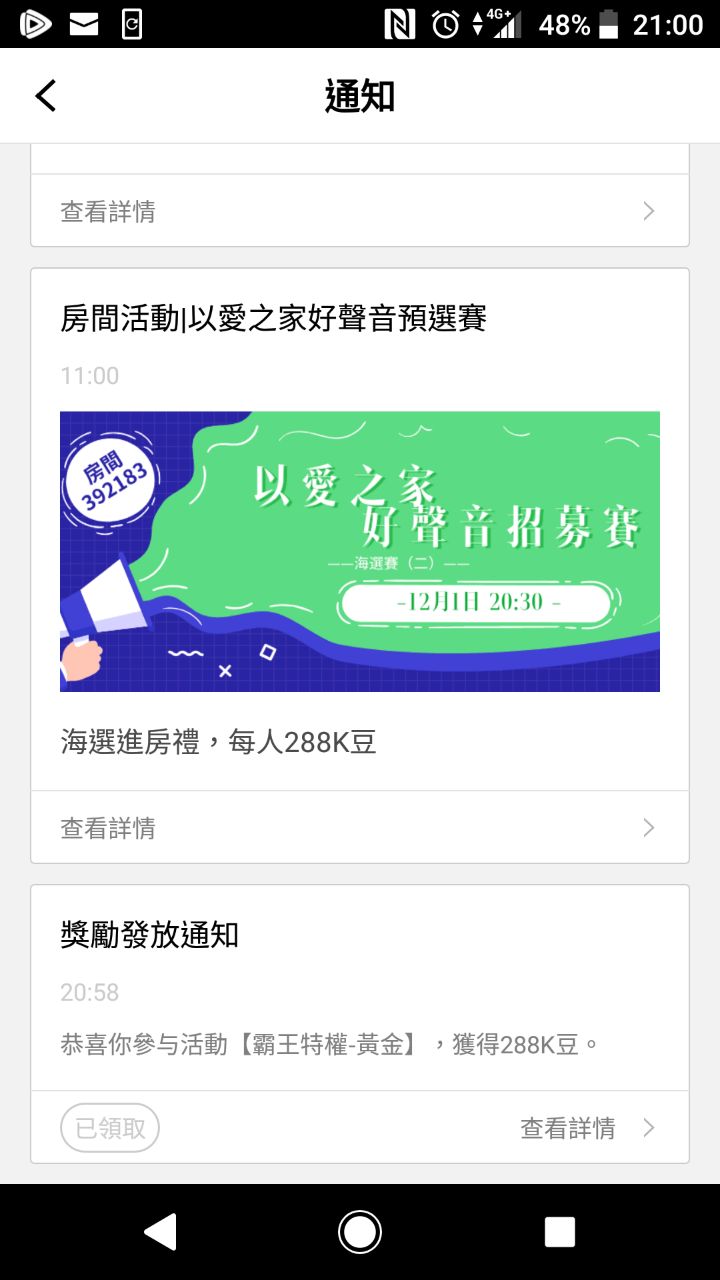
Task: Tap the system home button
Action: click(x=359, y=1232)
